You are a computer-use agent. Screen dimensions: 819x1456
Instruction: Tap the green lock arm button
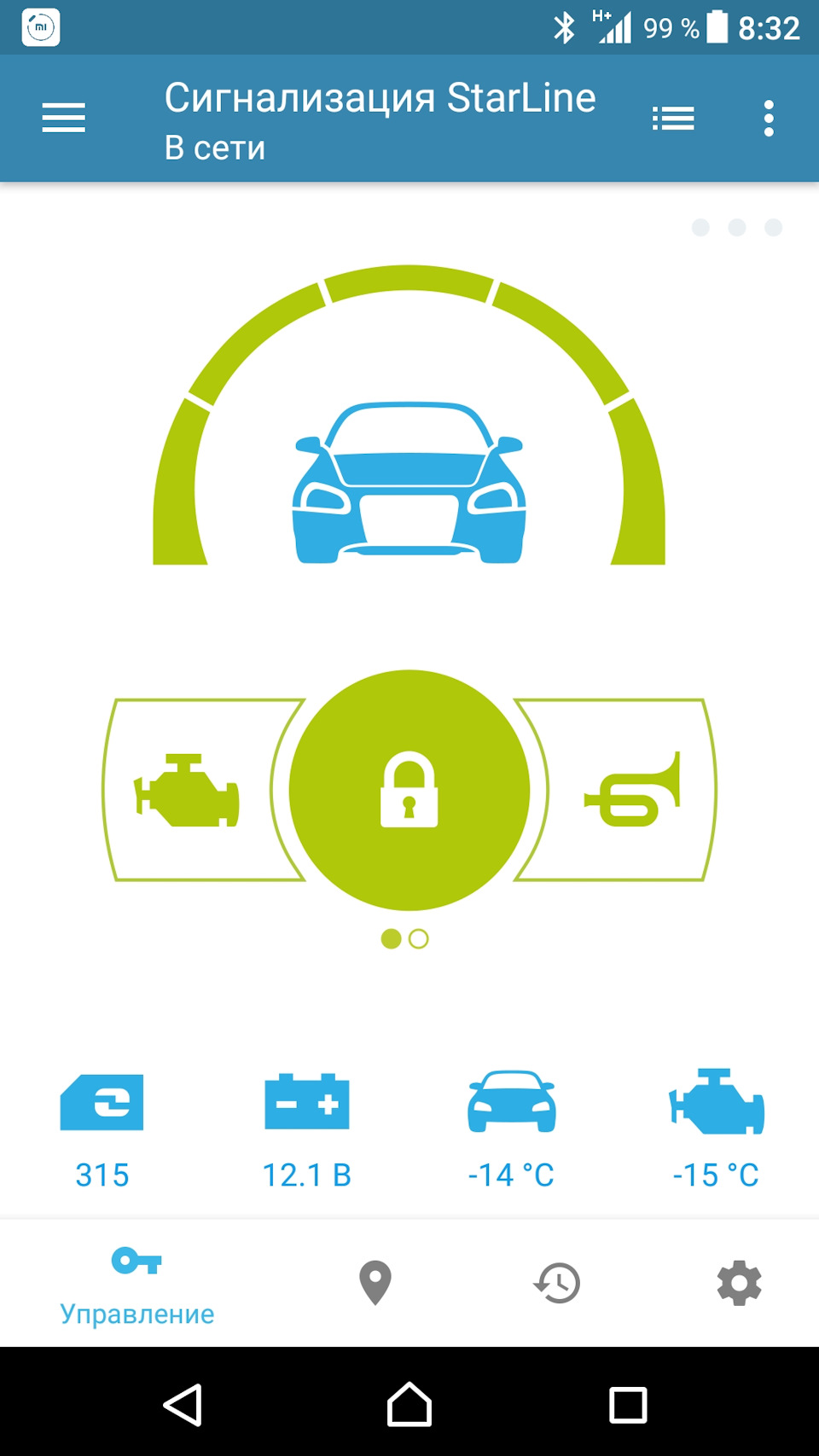409,790
